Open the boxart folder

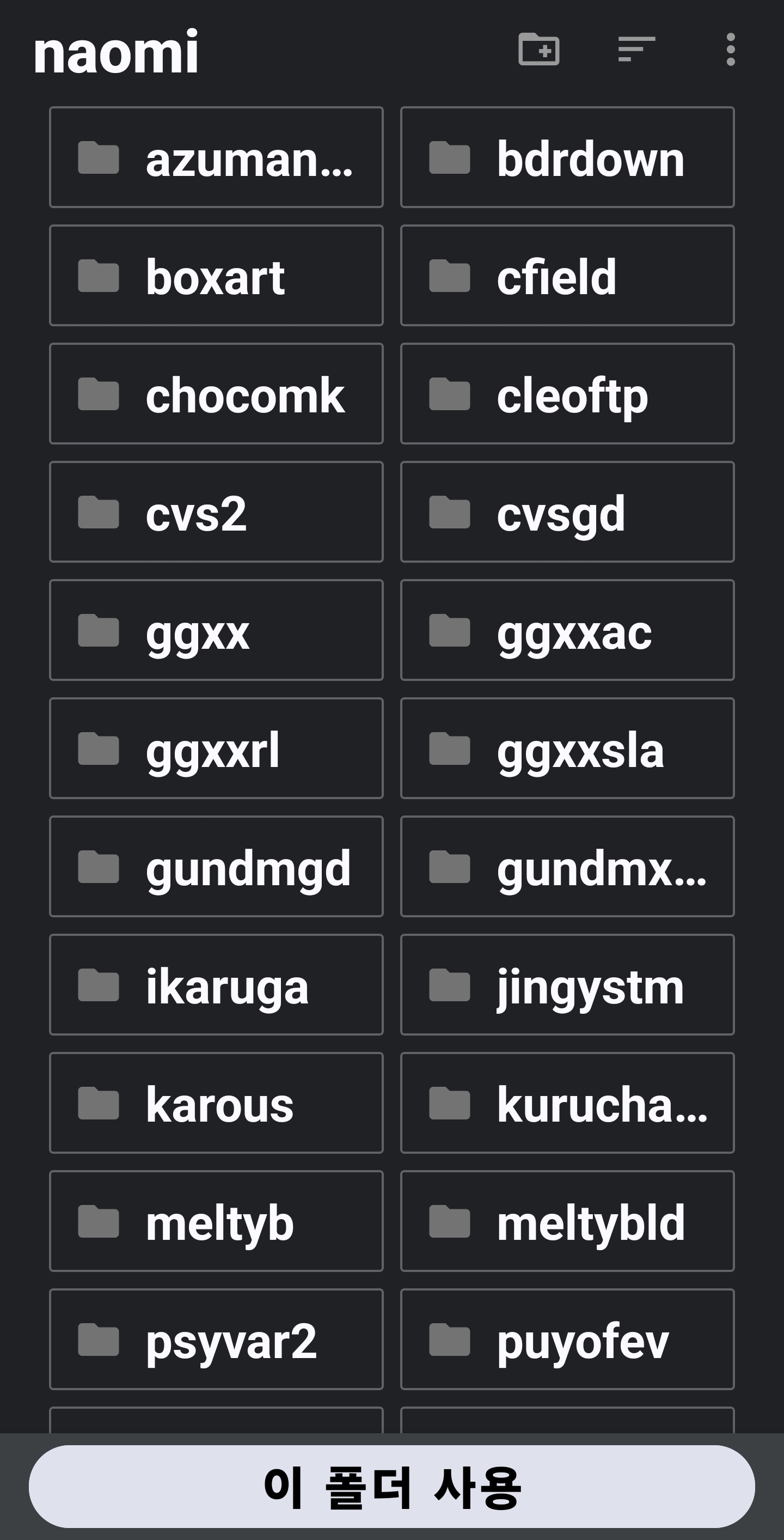coord(216,276)
